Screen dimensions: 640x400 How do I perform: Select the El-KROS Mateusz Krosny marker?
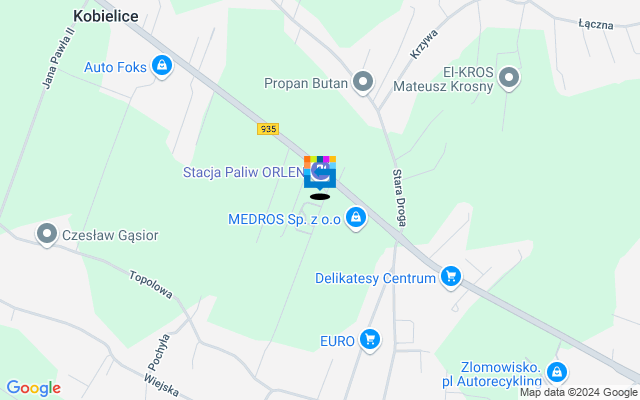click(x=509, y=77)
